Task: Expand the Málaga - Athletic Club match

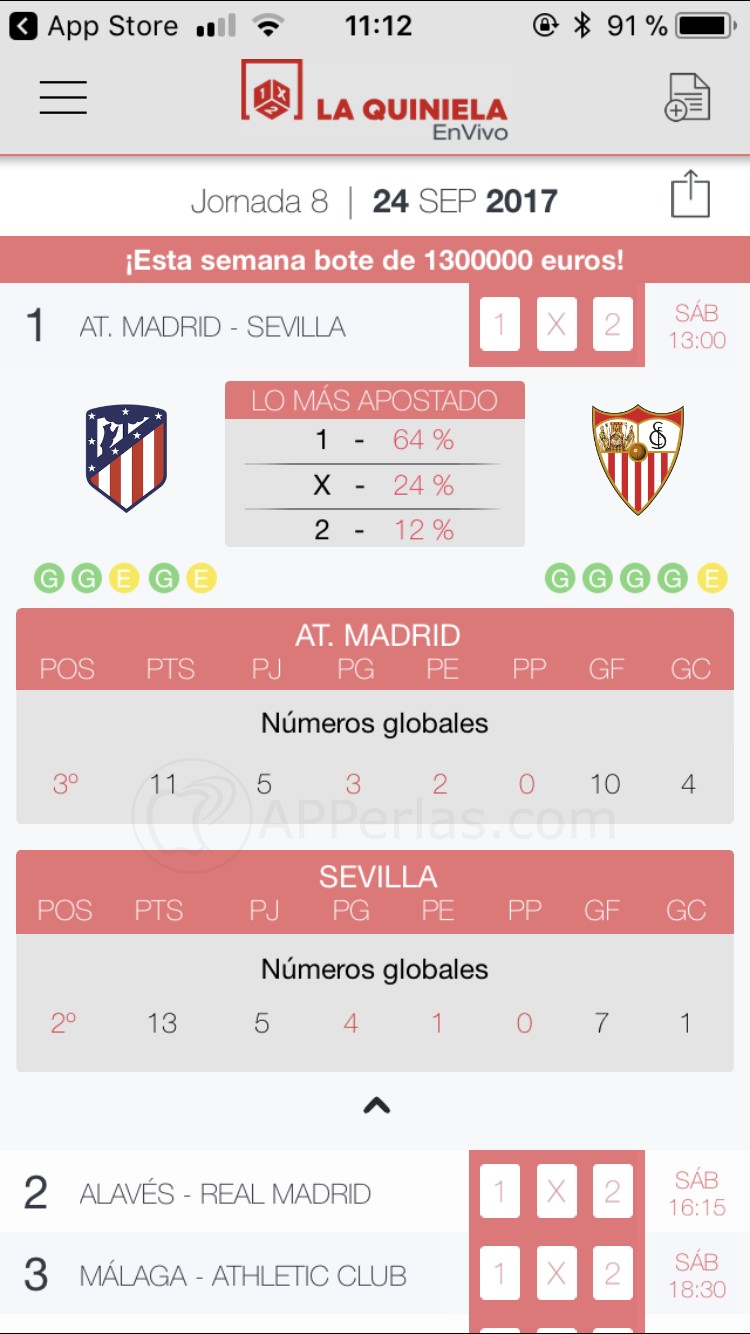Action: click(242, 1275)
